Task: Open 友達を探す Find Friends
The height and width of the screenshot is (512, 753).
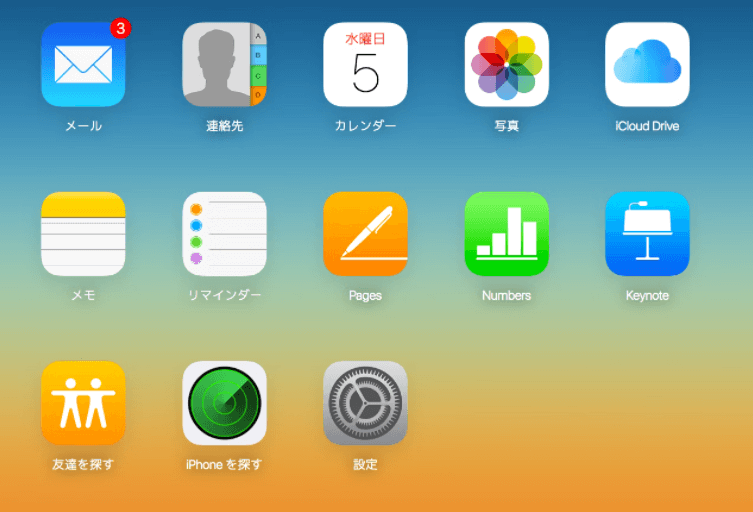Action: [x=83, y=403]
